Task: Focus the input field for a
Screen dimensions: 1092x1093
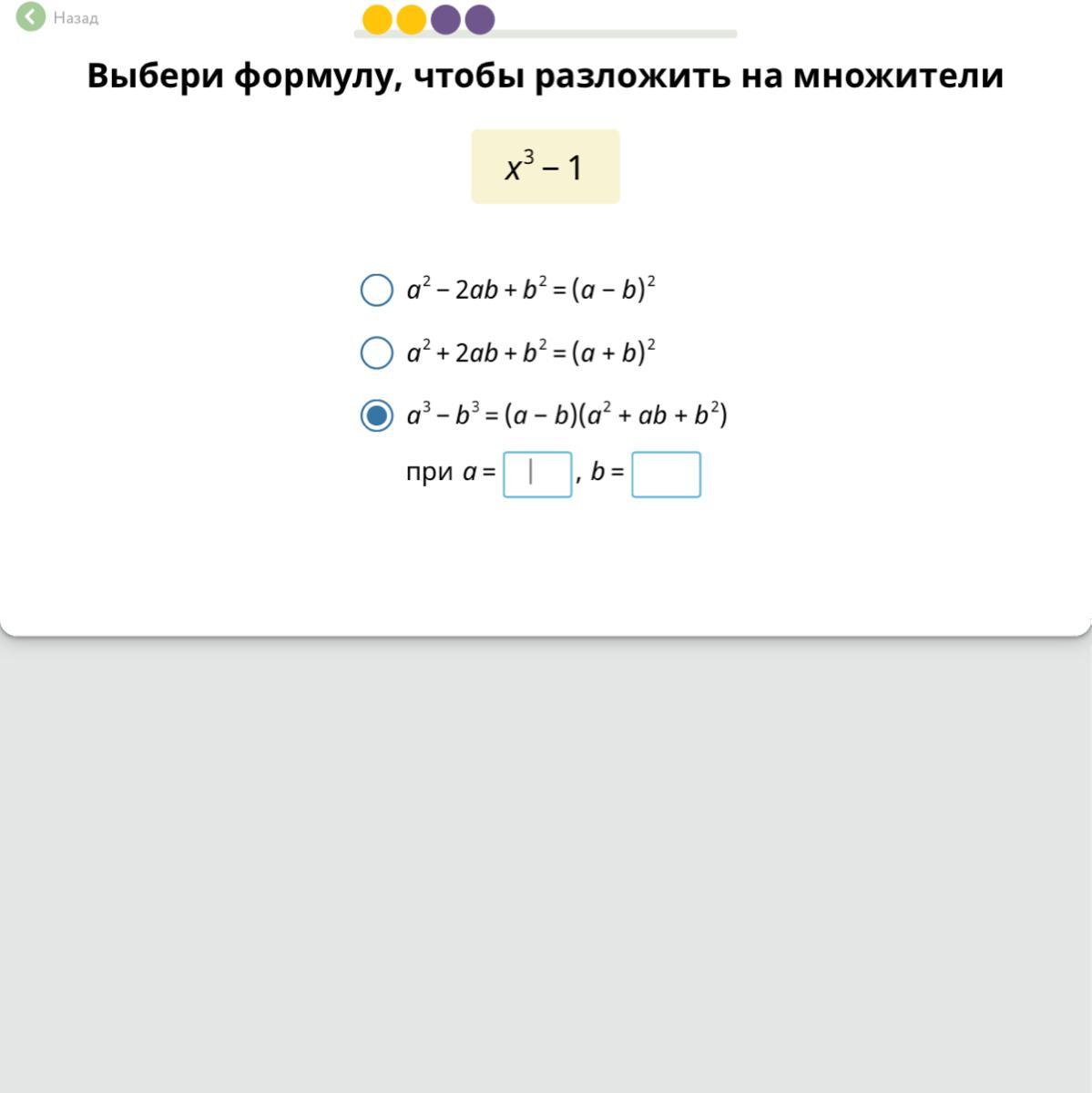Action: pyautogui.click(x=537, y=475)
